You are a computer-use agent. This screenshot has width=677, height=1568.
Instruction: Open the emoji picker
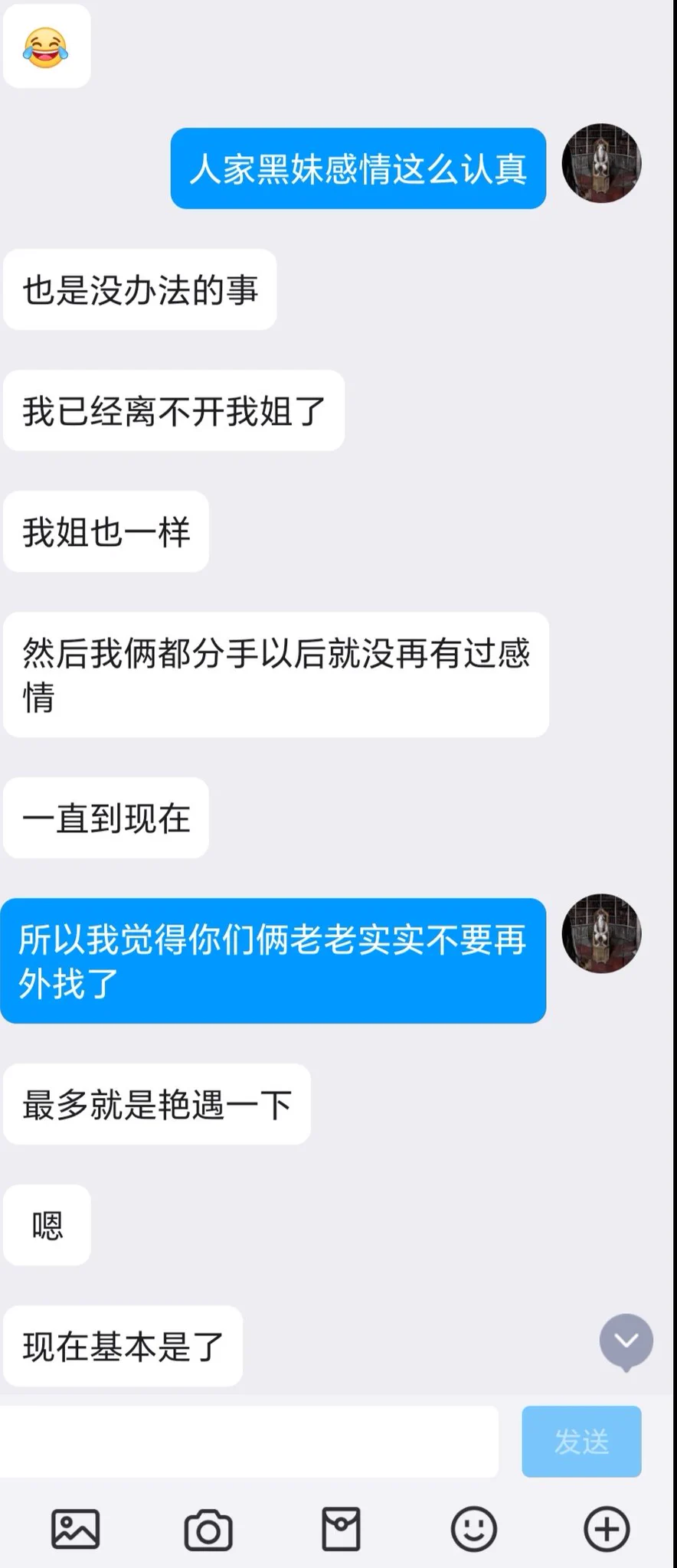[473, 1529]
